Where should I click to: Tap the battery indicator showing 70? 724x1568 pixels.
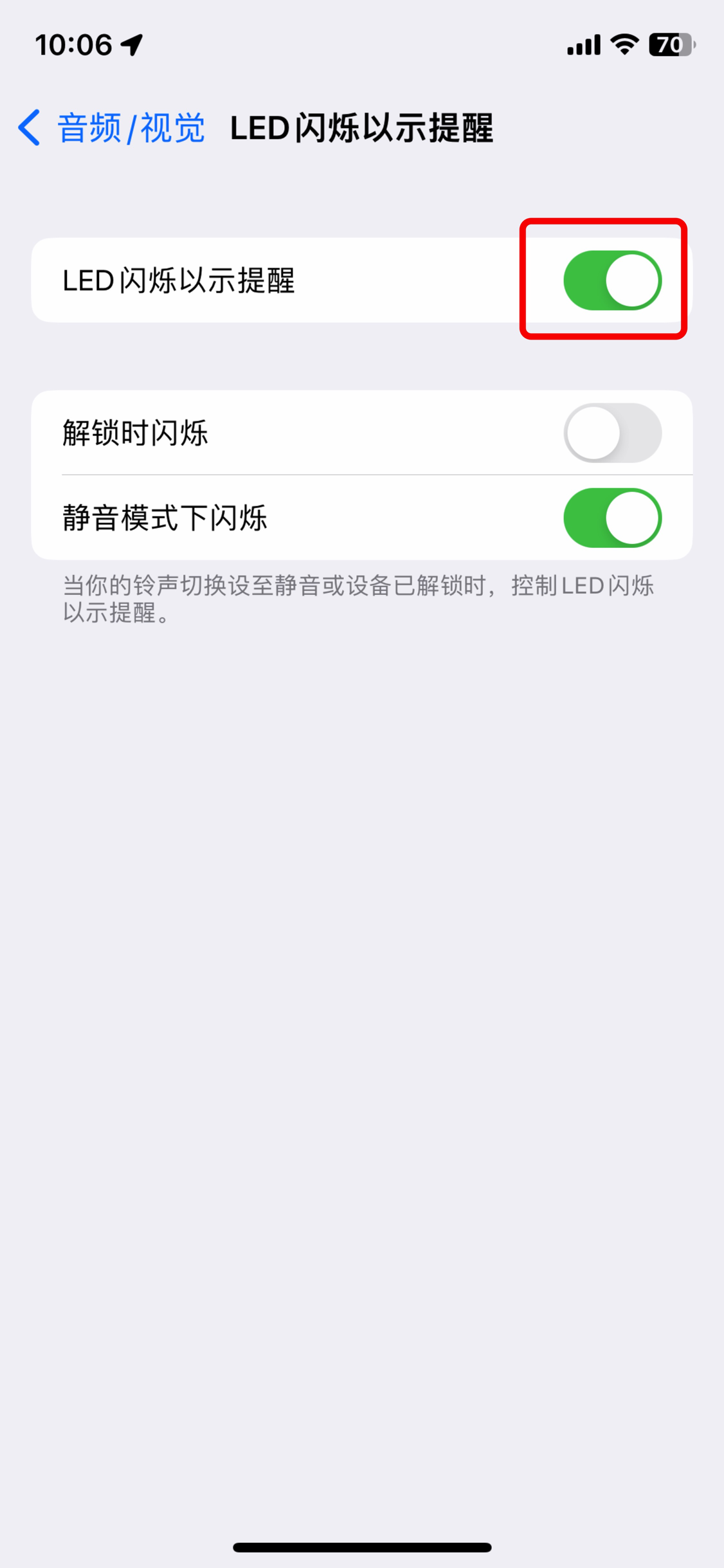671,44
